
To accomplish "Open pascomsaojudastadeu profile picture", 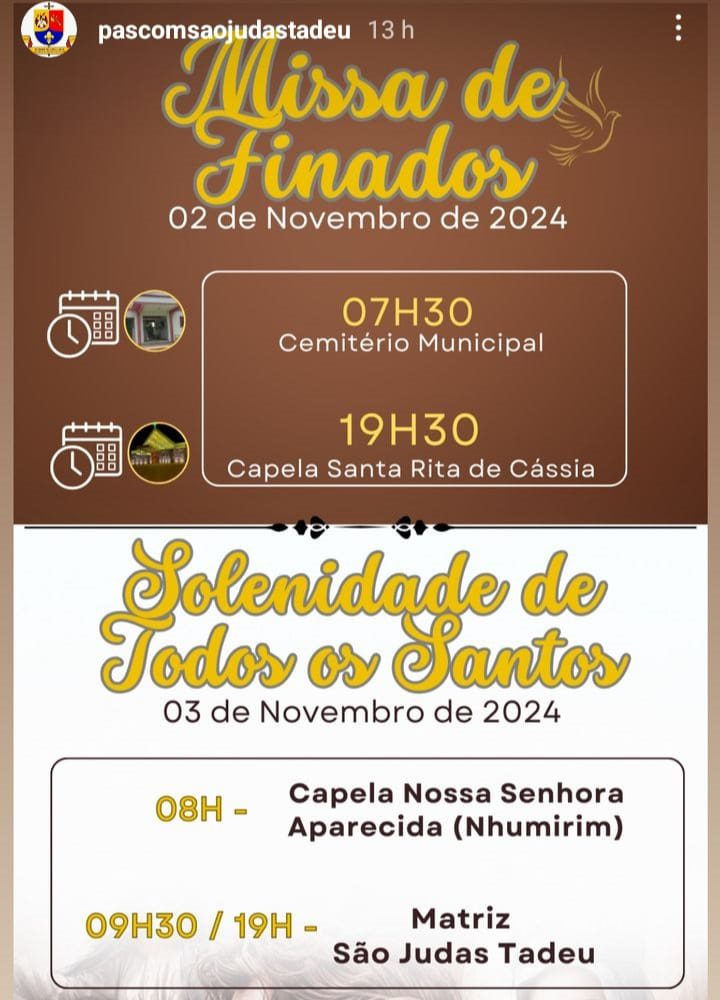I will (x=49, y=30).
